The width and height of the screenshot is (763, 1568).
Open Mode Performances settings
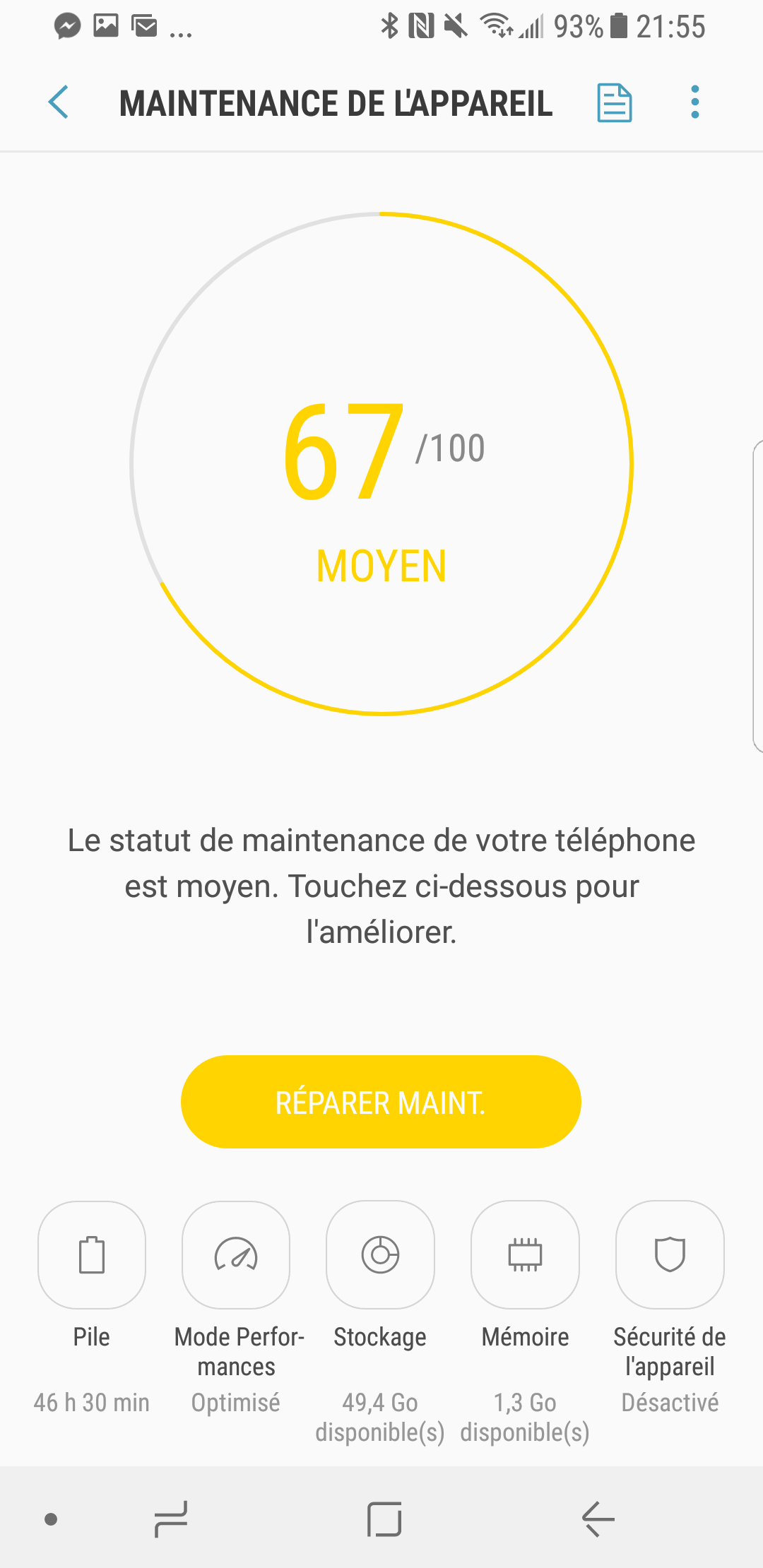pyautogui.click(x=236, y=1255)
